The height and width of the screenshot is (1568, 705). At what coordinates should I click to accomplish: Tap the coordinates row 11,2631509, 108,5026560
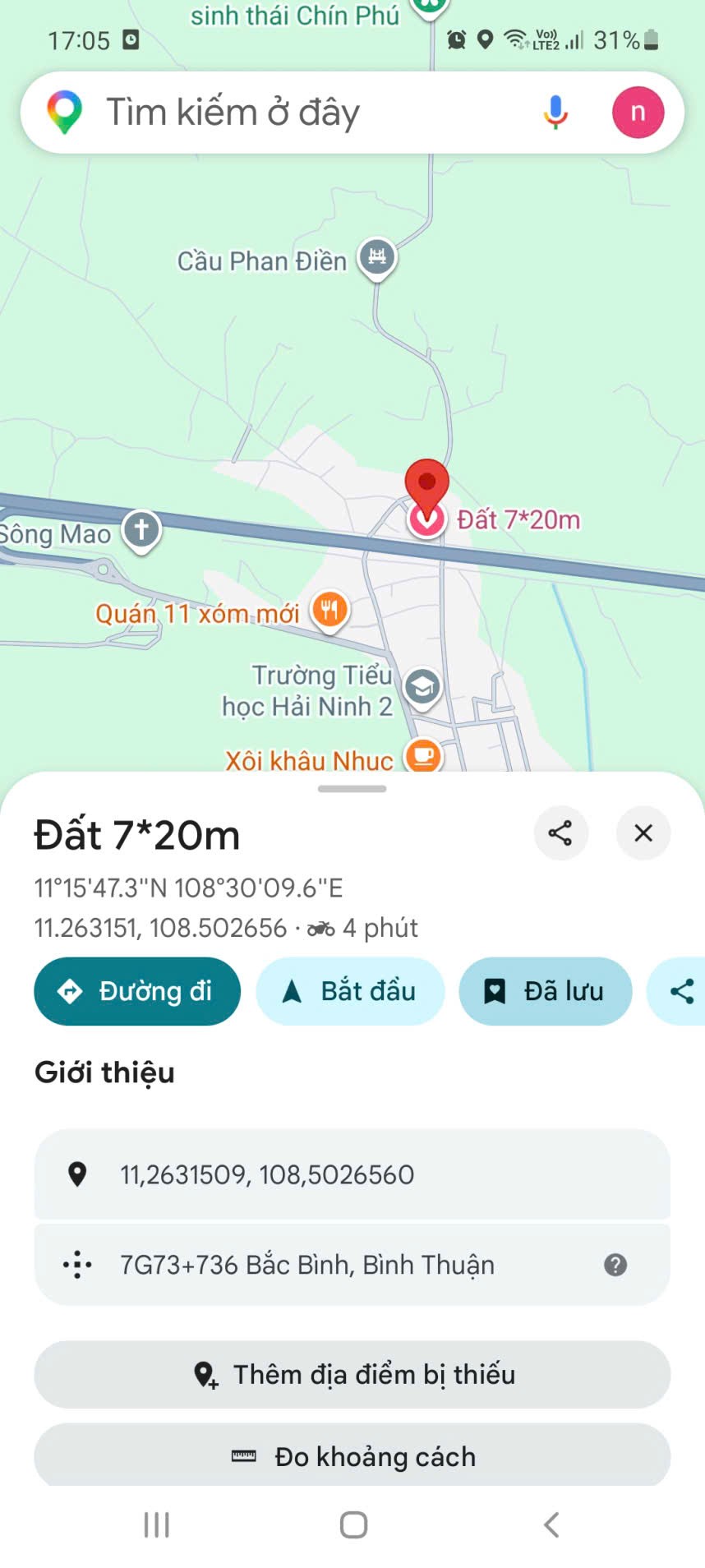click(352, 1174)
